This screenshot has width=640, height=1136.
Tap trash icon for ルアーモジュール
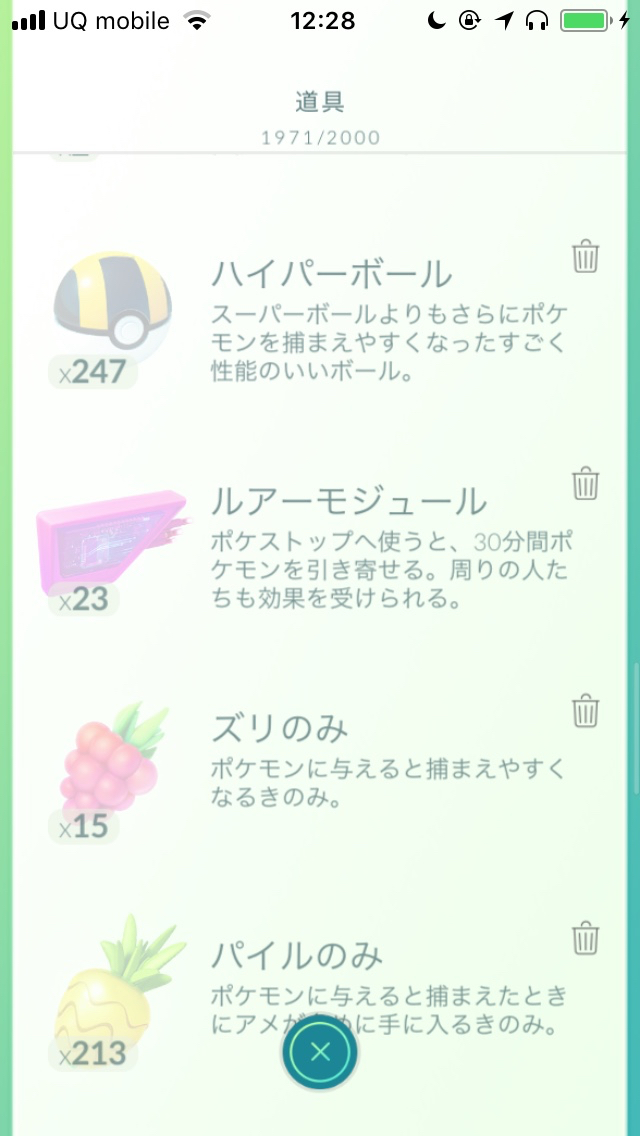tap(586, 484)
